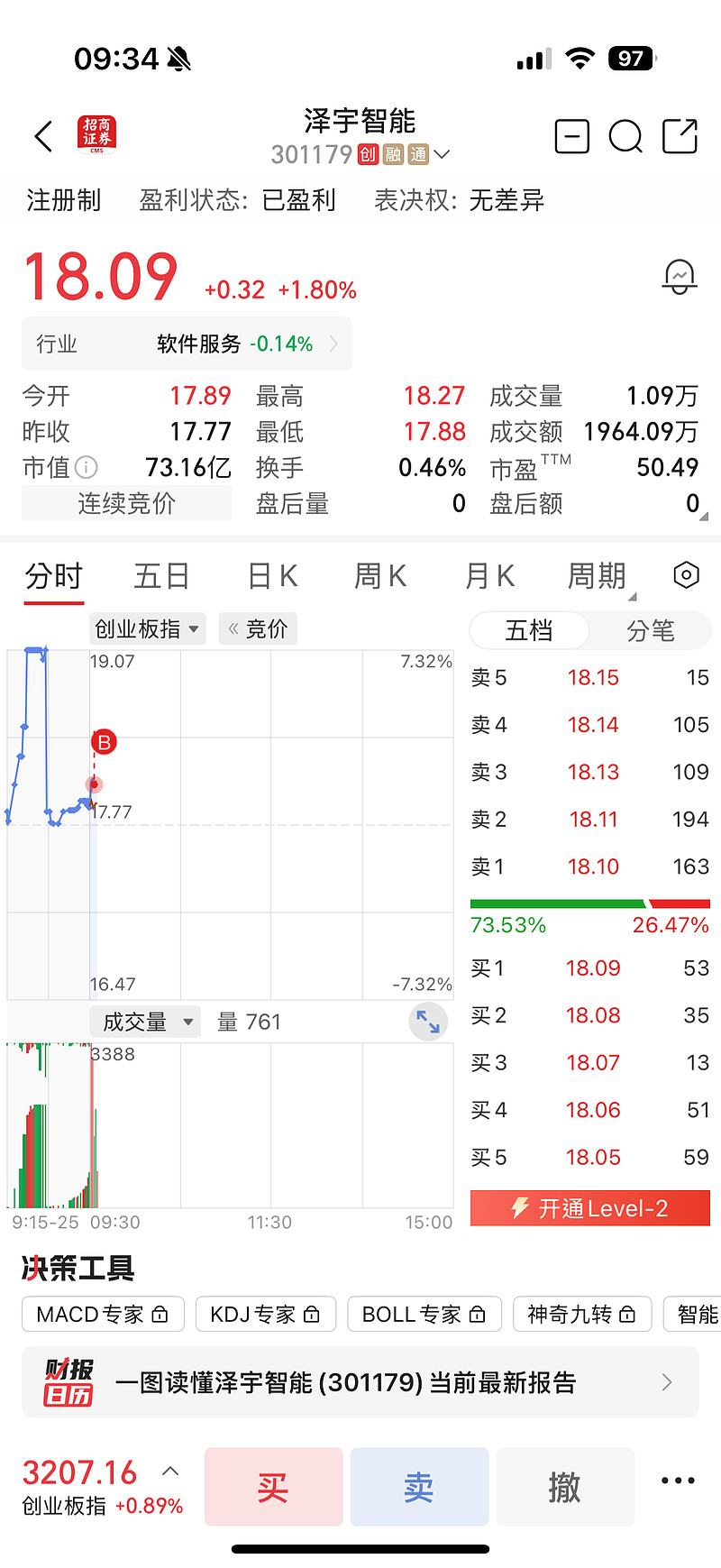Open the 软件服务 industry row
This screenshot has height=1568, width=721.
coord(187,344)
